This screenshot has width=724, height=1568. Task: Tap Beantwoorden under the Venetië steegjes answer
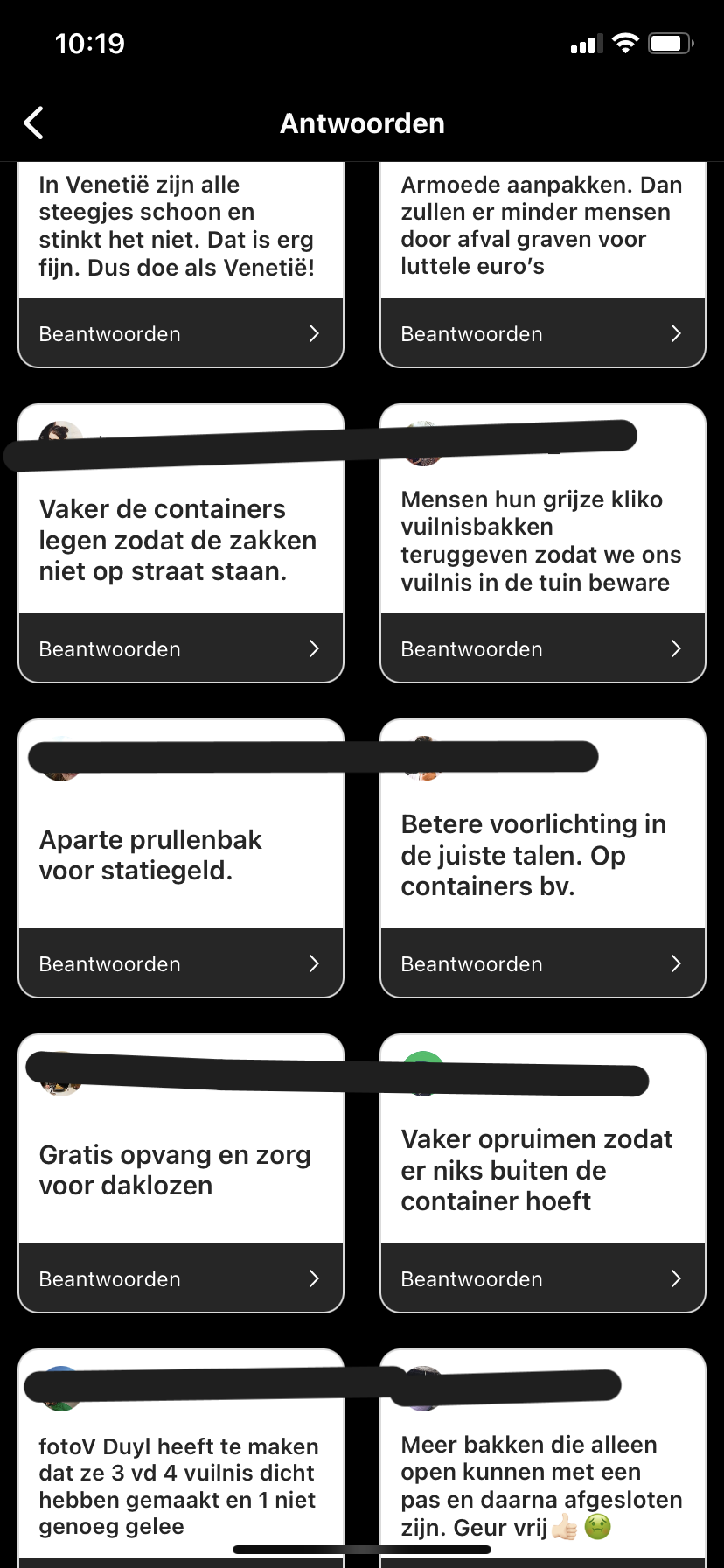[x=180, y=333]
